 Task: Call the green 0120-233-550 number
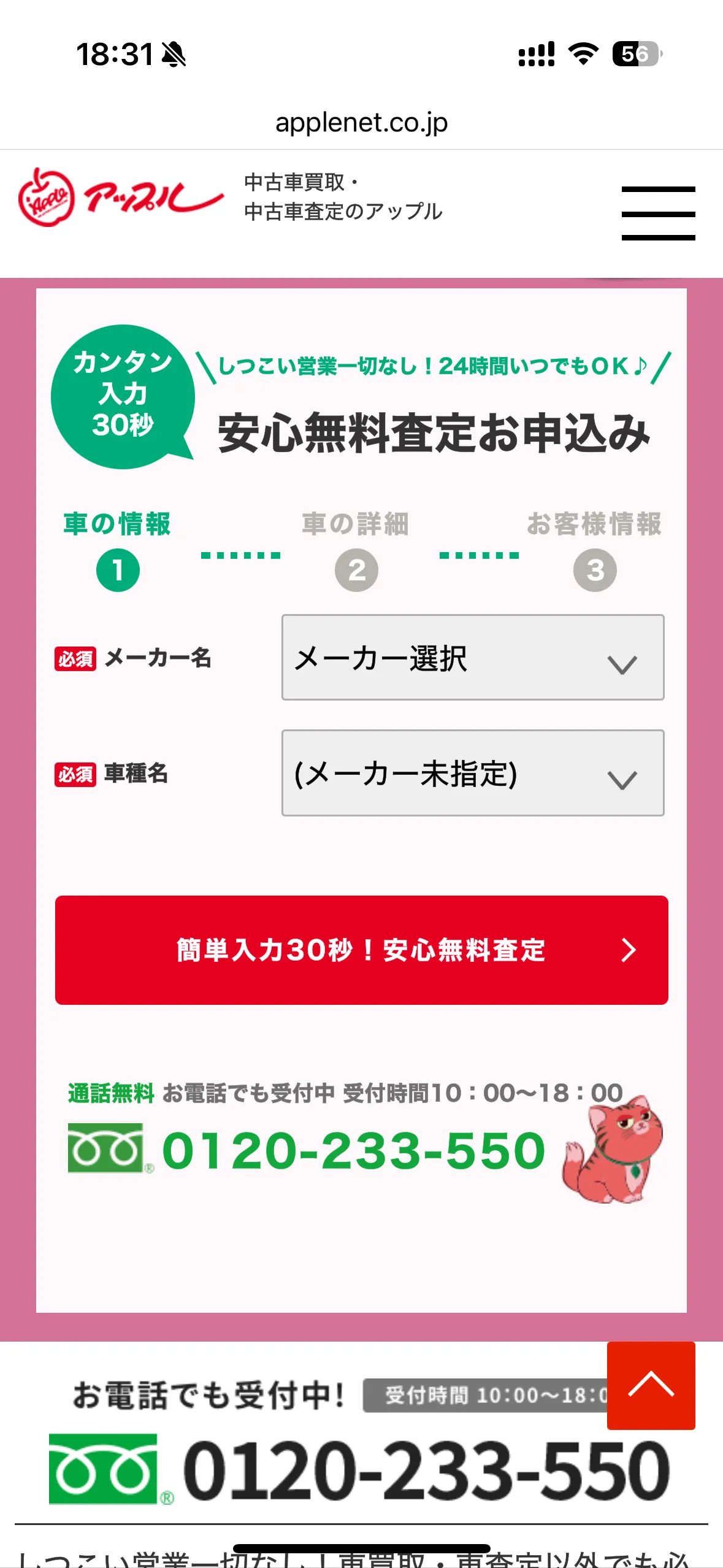coord(353,1151)
